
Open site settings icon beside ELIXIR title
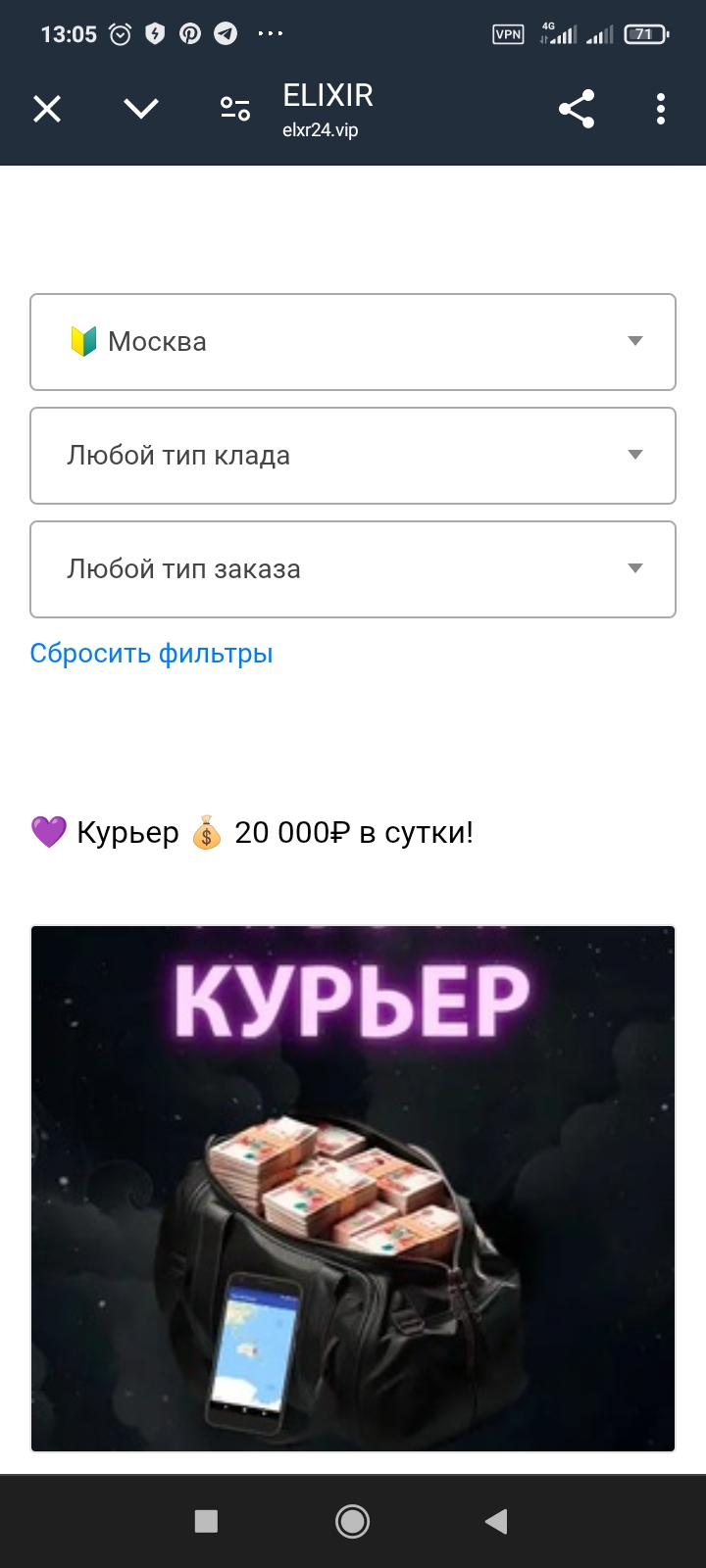coord(235,109)
